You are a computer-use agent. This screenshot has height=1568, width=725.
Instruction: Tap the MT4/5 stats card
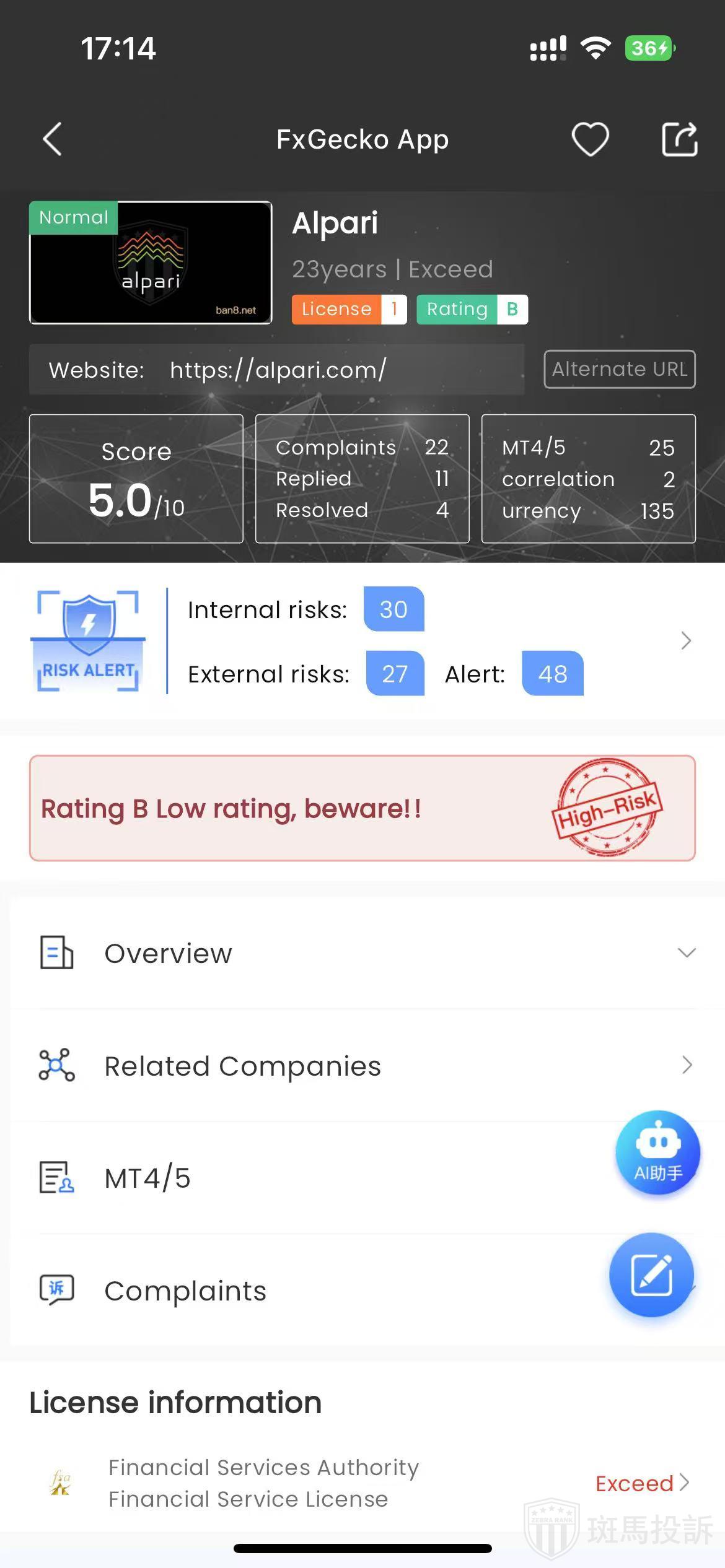[x=588, y=479]
